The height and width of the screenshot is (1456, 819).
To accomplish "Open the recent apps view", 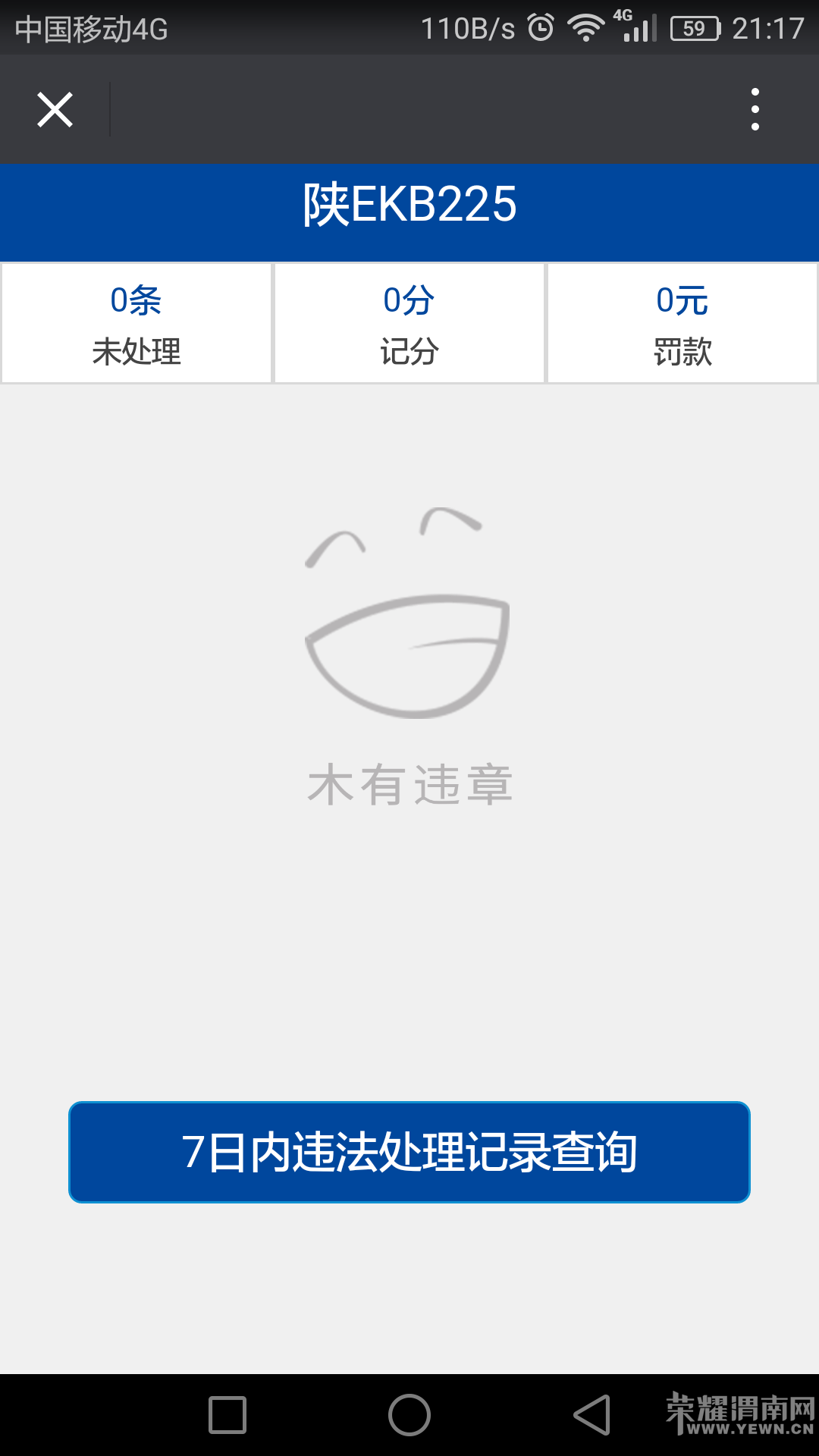I will click(x=227, y=1415).
